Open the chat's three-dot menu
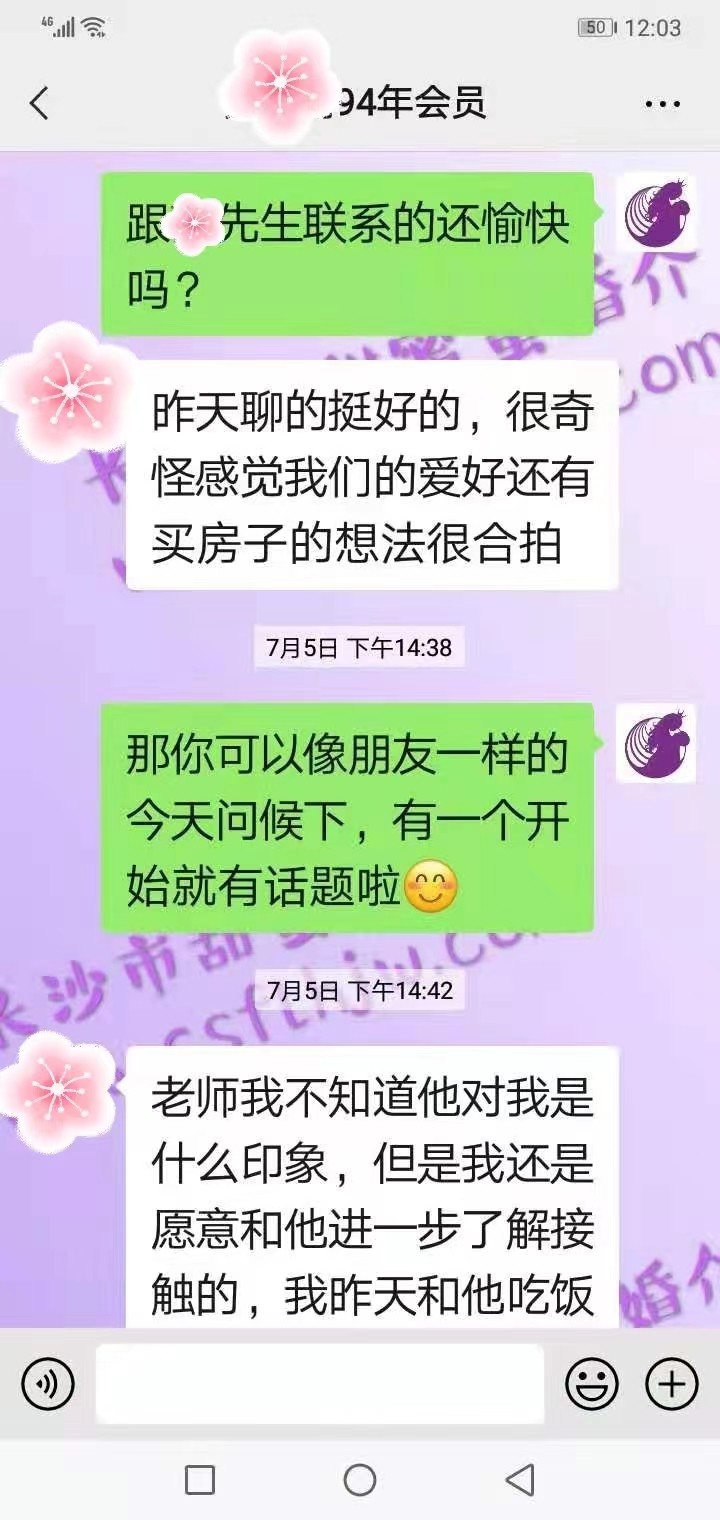 point(663,104)
